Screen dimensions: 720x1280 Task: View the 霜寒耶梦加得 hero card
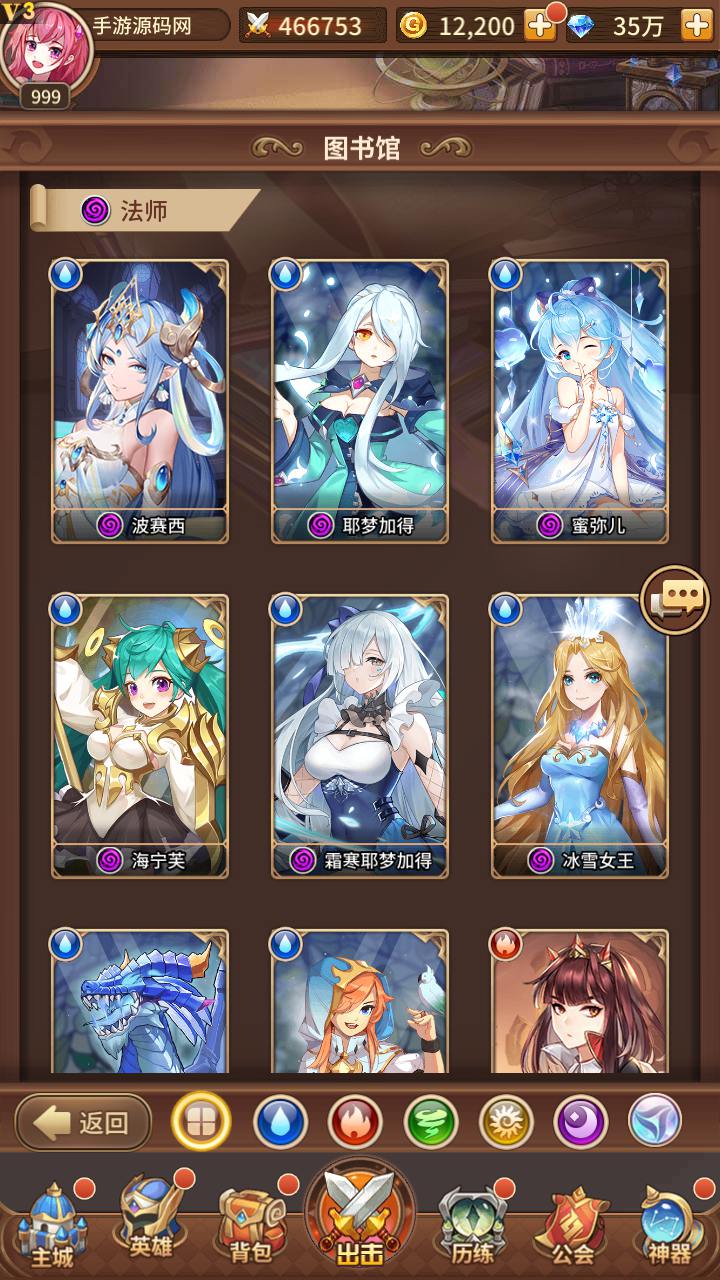(x=360, y=735)
